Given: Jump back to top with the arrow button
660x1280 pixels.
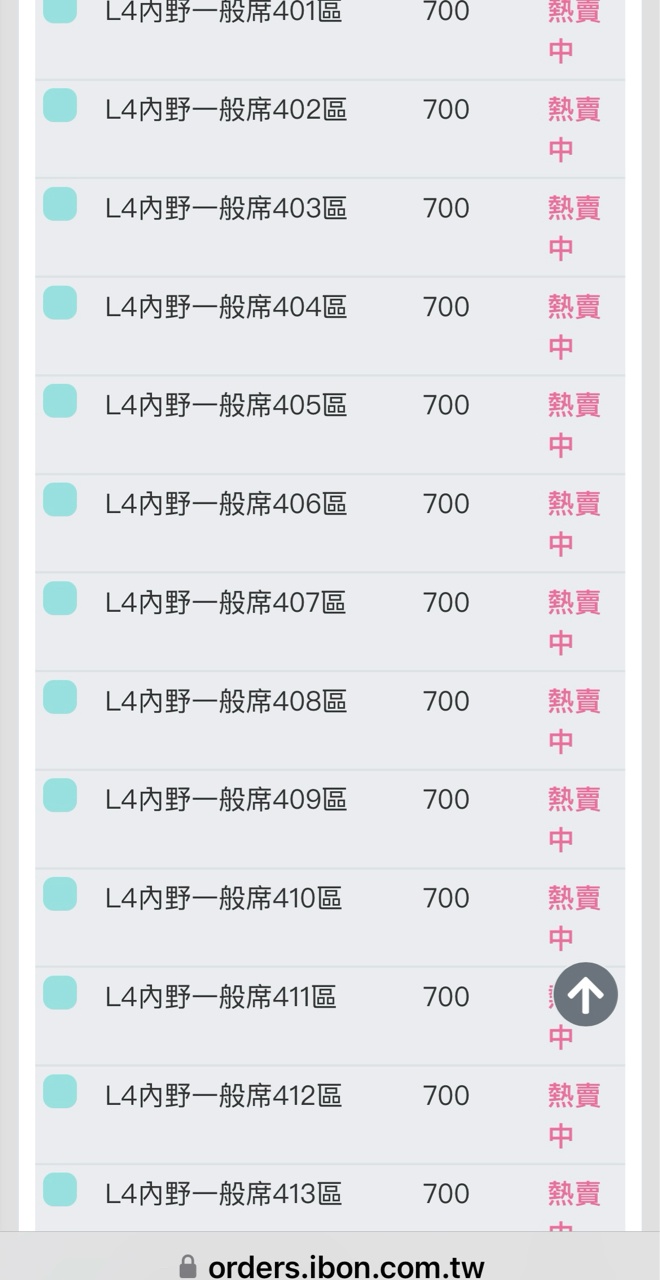Looking at the screenshot, I should click(586, 994).
